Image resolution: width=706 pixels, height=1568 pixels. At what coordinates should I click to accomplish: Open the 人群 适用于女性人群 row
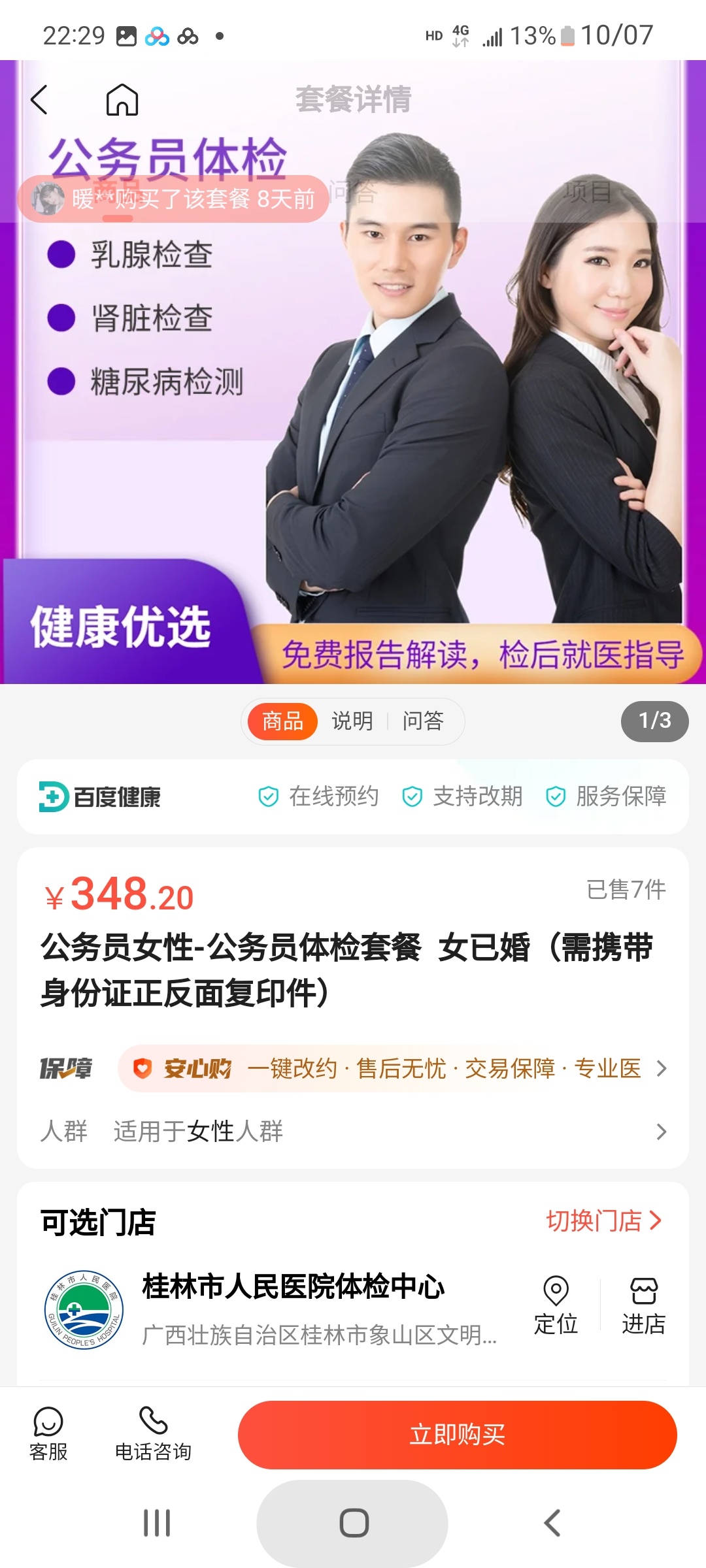point(353,1132)
